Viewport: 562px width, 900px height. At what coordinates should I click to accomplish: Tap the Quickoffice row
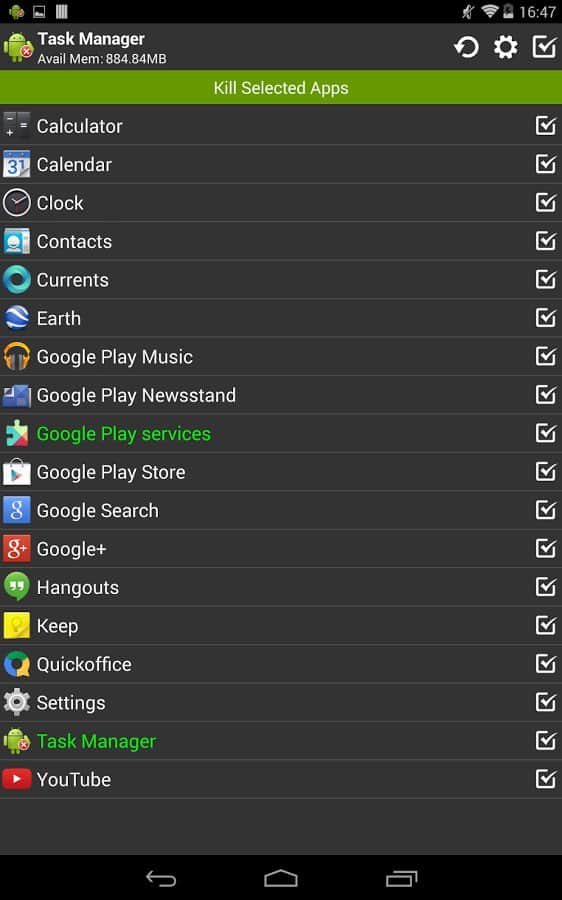(281, 664)
